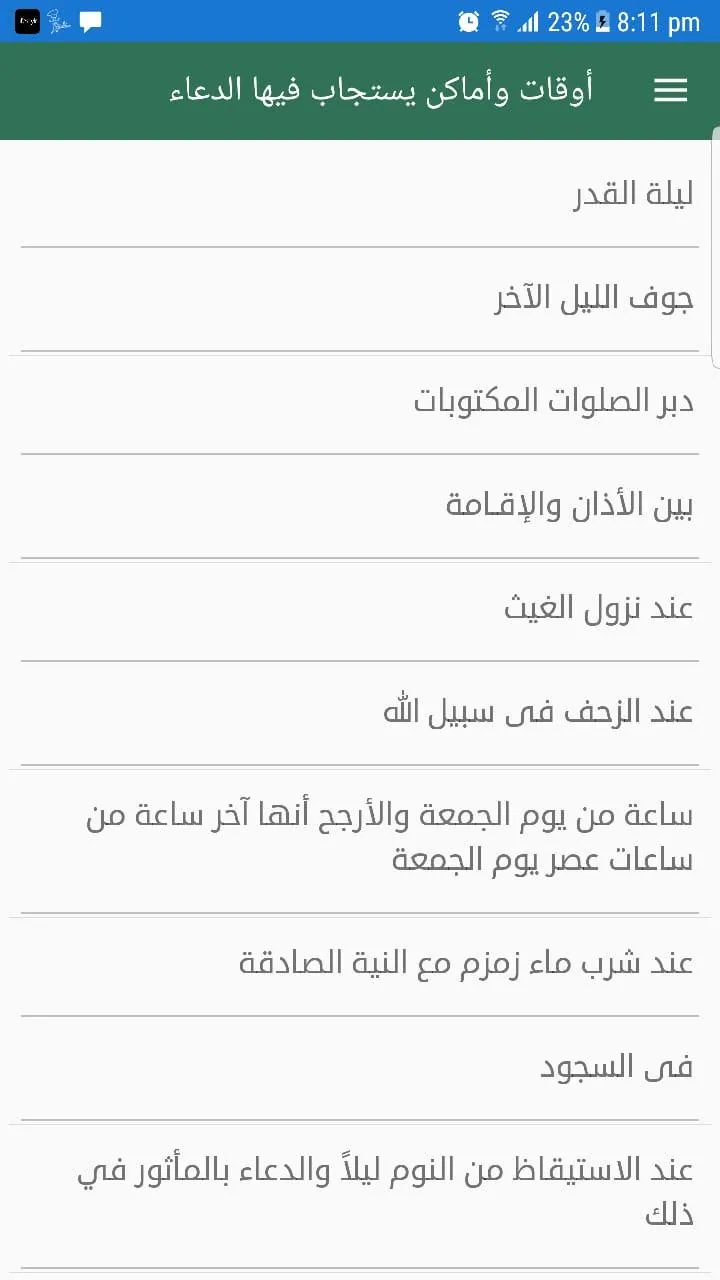Open the ليلة القدر entry
This screenshot has width=720, height=1280.
[360, 194]
